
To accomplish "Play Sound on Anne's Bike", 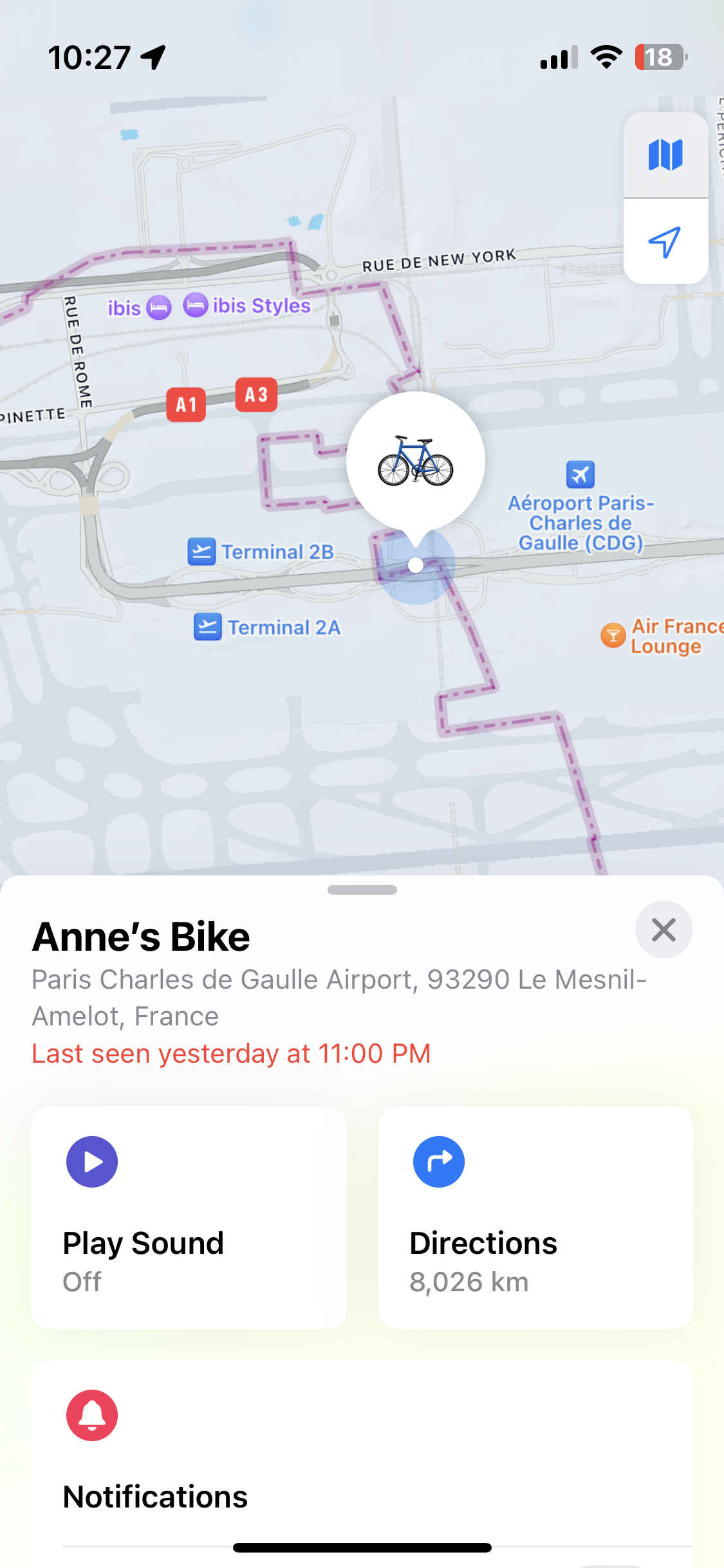I will pos(189,1217).
